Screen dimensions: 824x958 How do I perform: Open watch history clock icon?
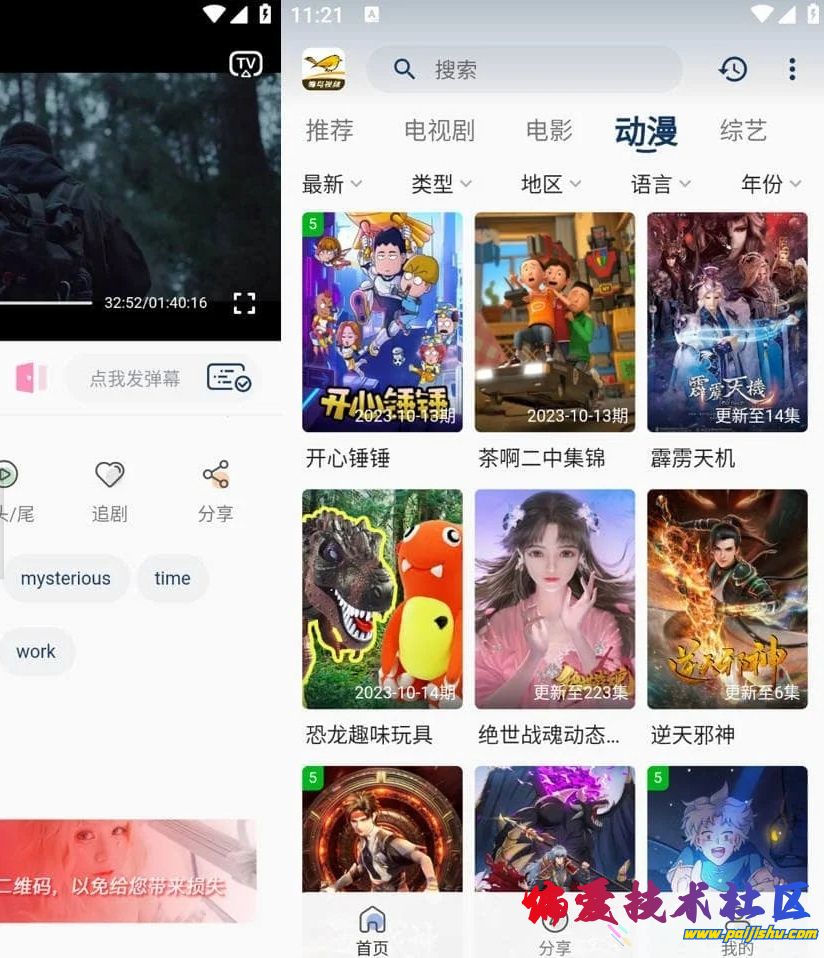pyautogui.click(x=733, y=69)
